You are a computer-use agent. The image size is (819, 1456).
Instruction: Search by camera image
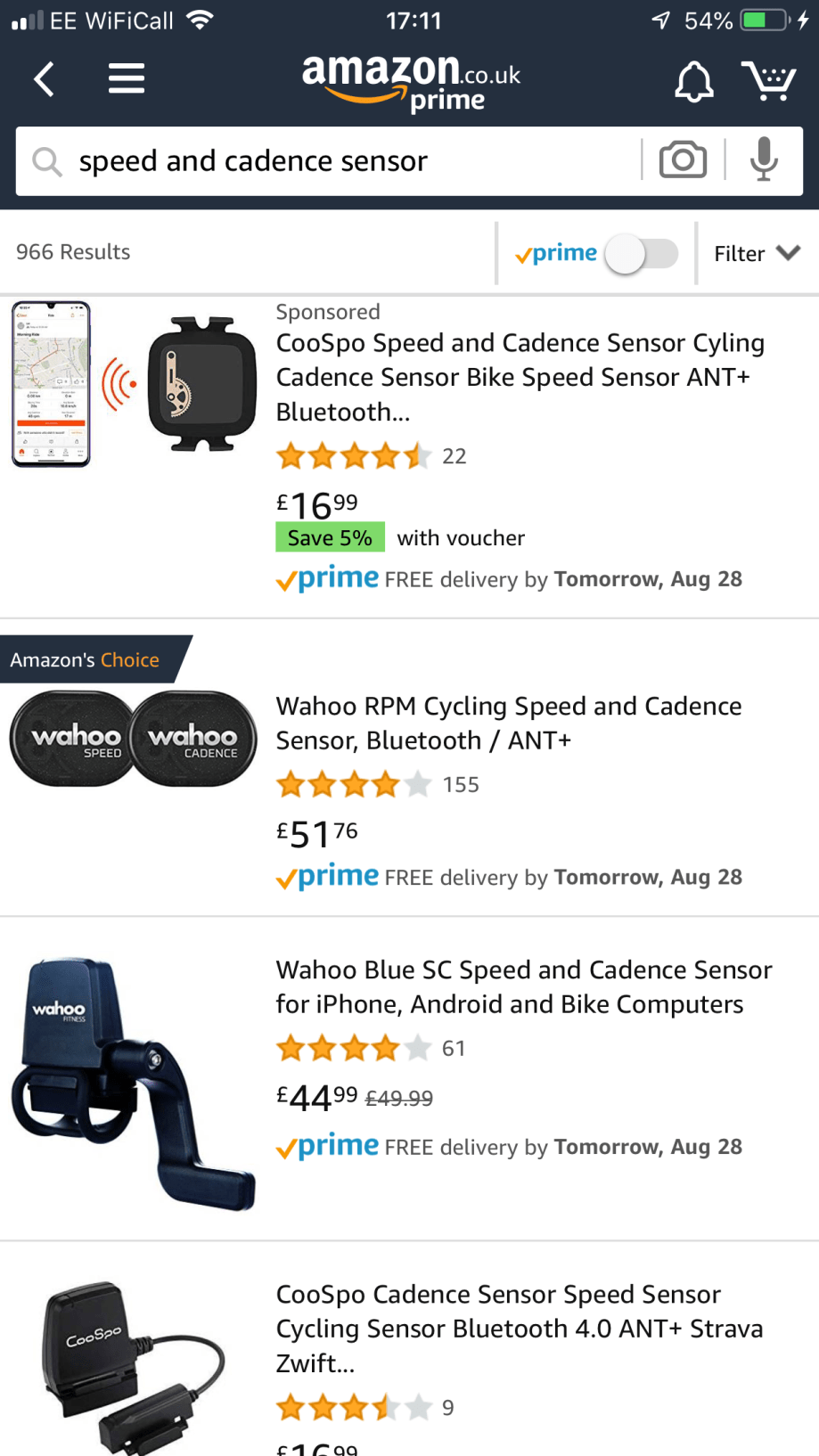(x=683, y=160)
